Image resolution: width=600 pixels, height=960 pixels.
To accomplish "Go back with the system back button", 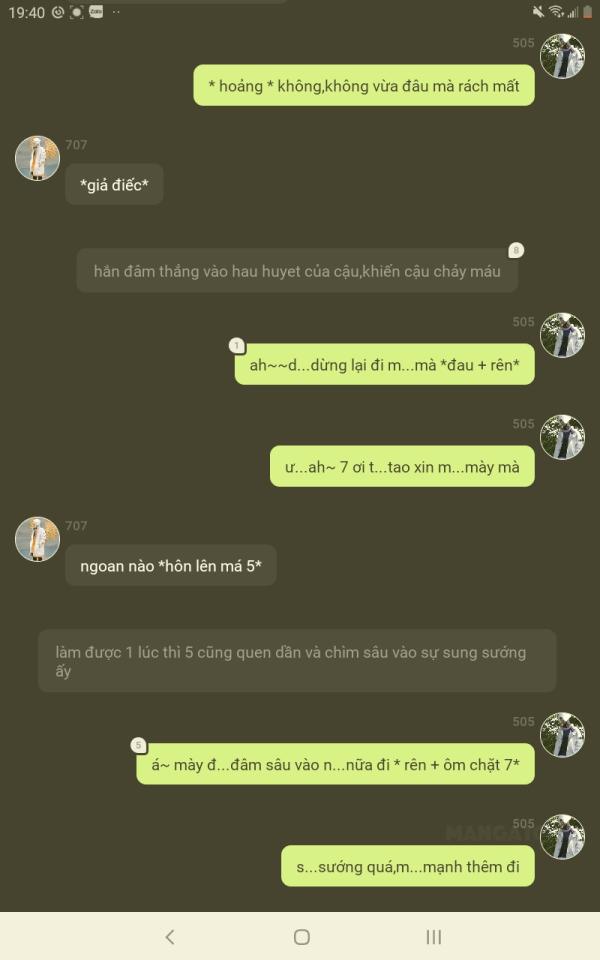I will click(170, 936).
